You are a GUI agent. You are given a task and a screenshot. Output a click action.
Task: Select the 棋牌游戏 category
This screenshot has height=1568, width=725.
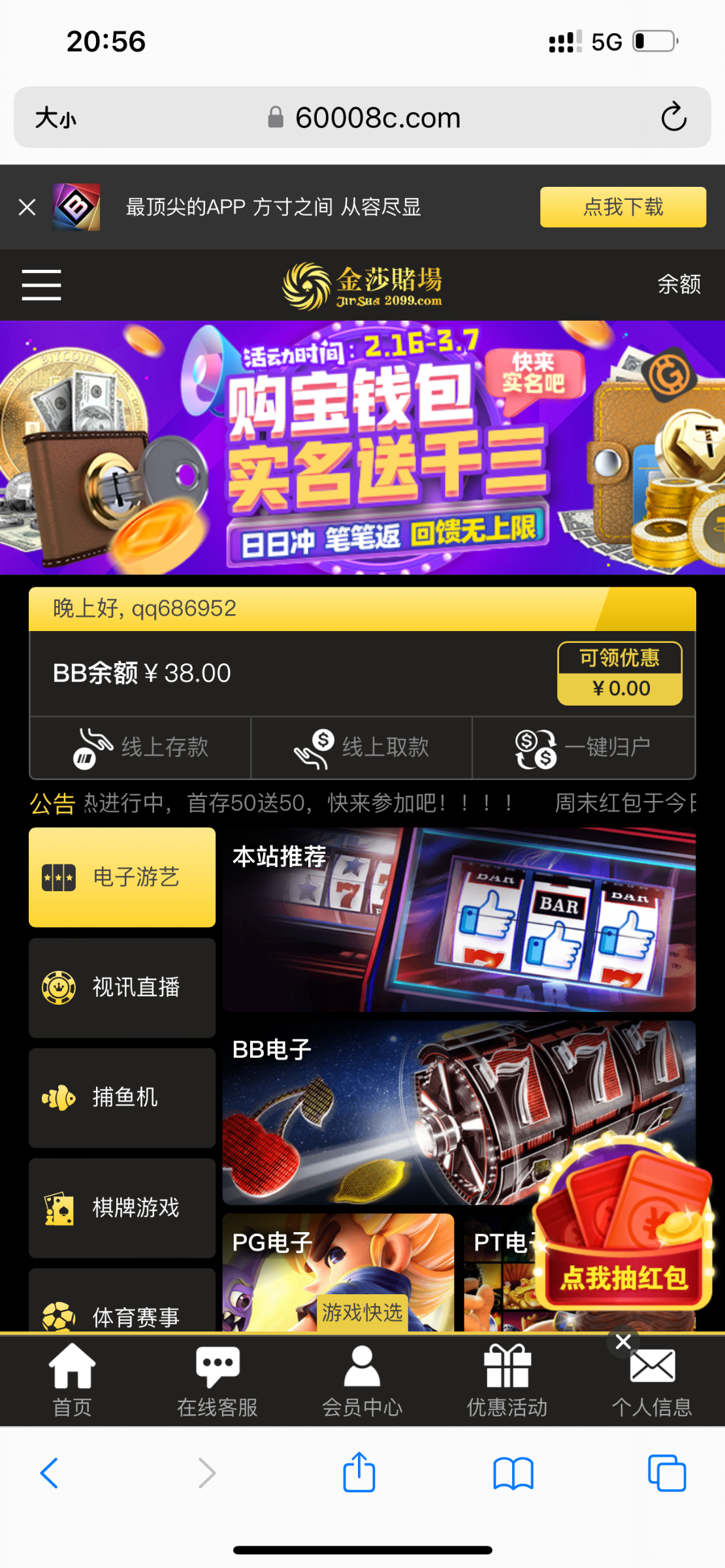(x=122, y=1207)
